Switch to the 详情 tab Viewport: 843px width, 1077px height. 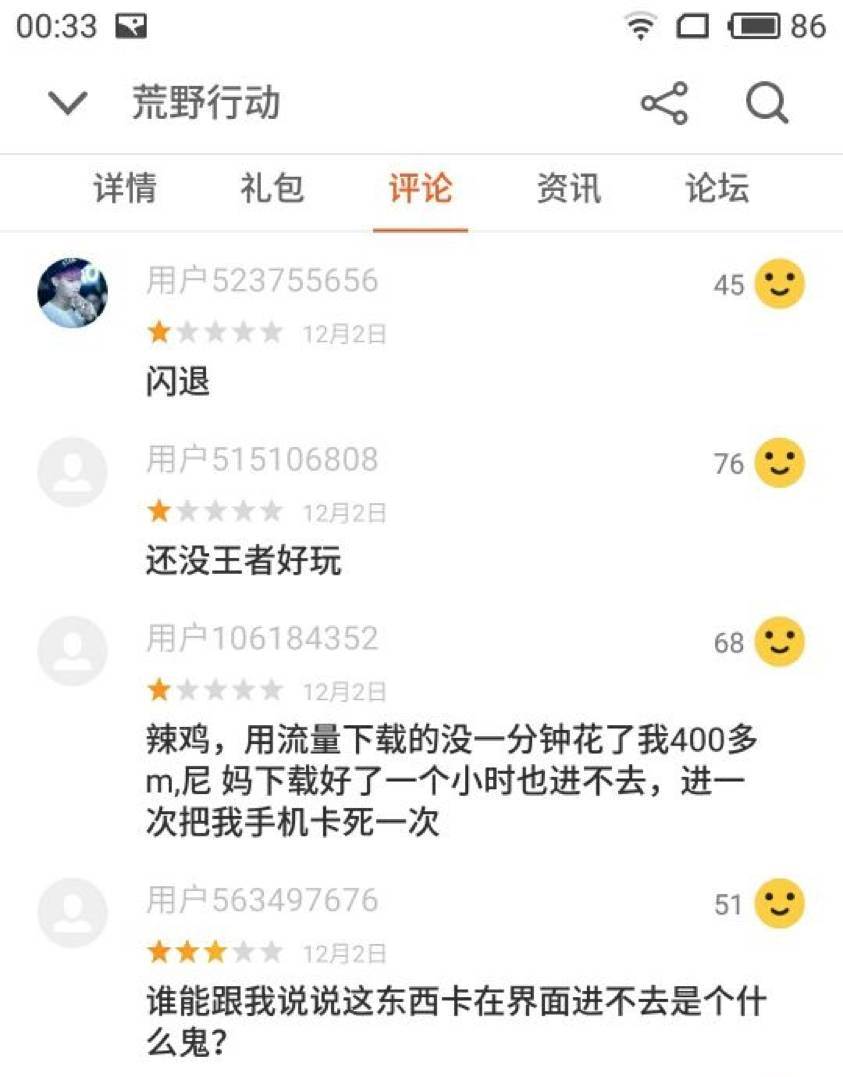tap(125, 188)
